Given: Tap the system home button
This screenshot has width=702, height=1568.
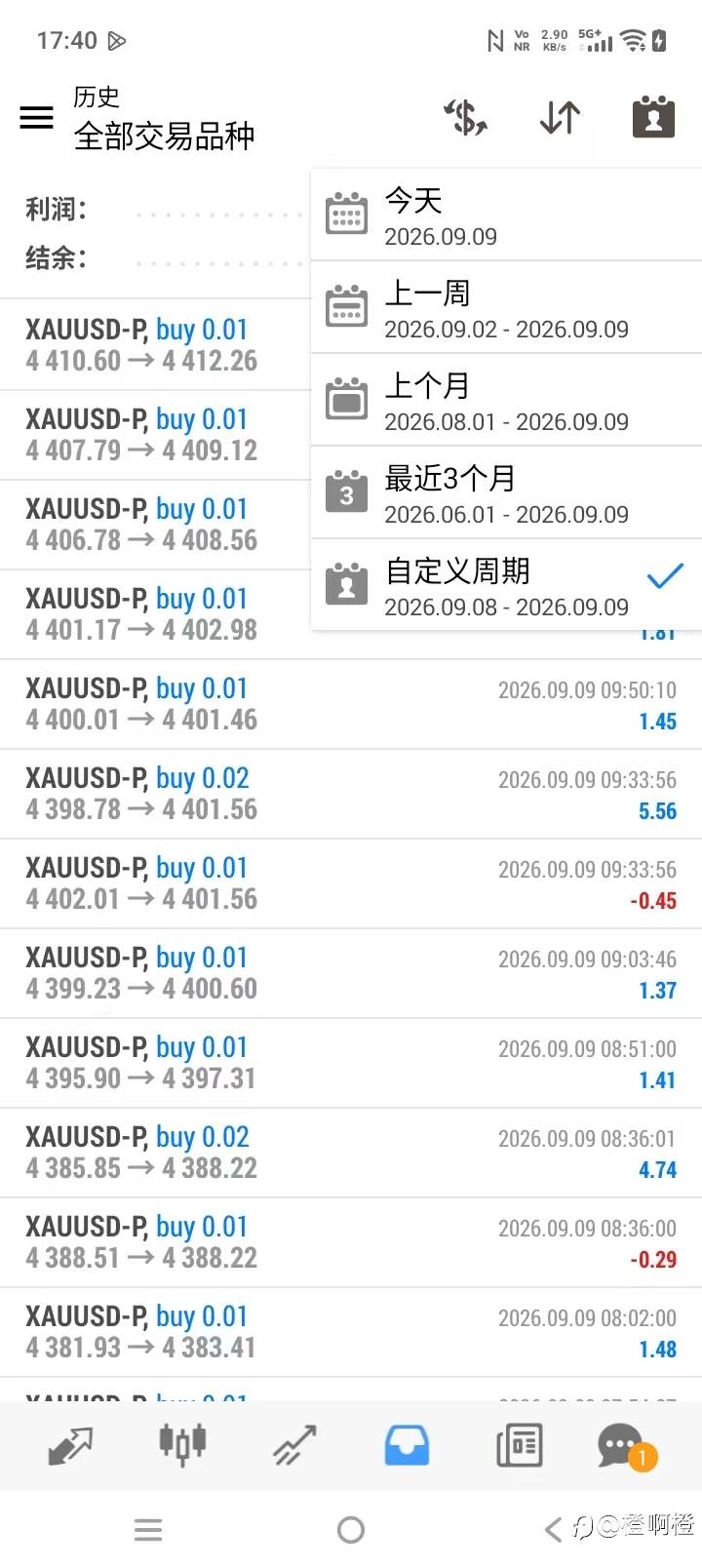Looking at the screenshot, I should pyautogui.click(x=351, y=1530).
